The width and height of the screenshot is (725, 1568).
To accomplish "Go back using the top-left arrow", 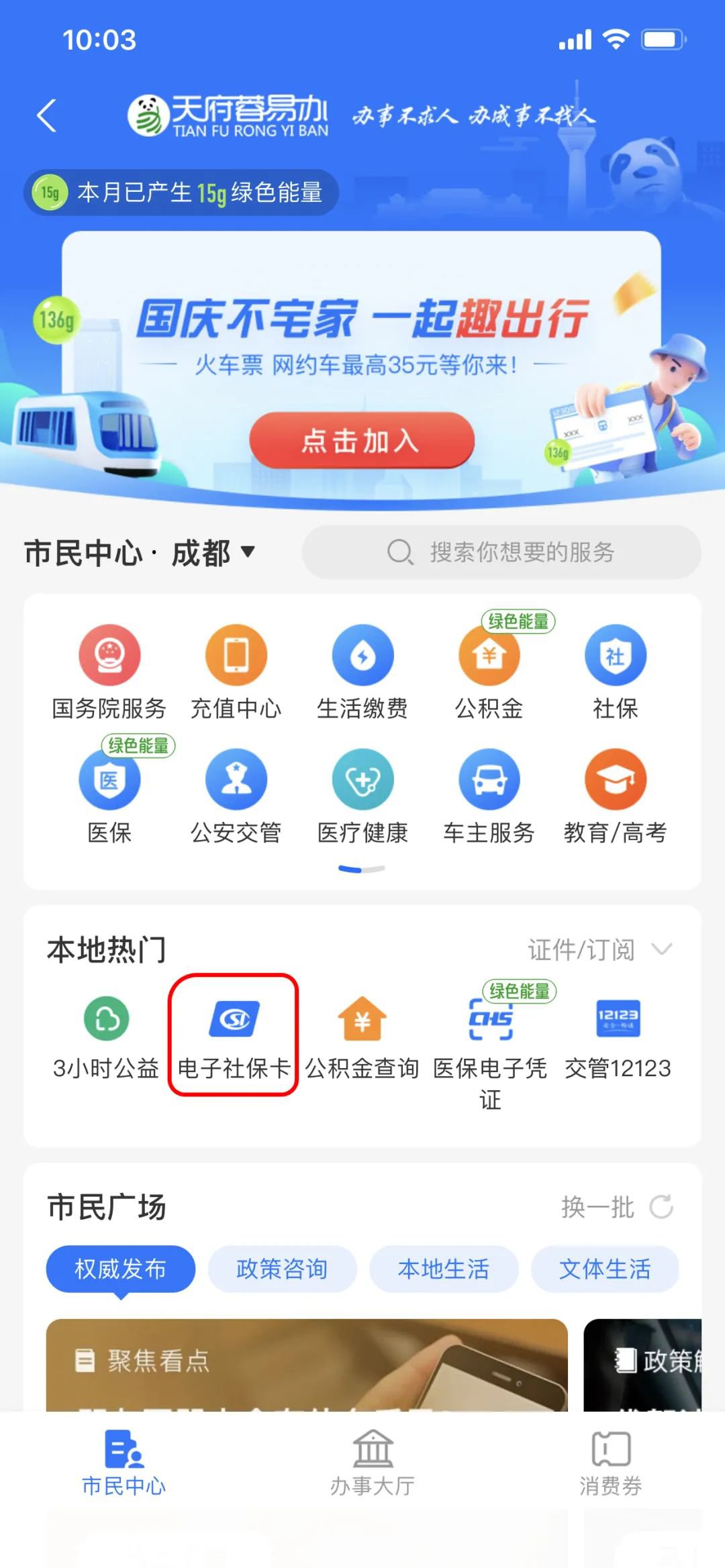I will point(47,115).
